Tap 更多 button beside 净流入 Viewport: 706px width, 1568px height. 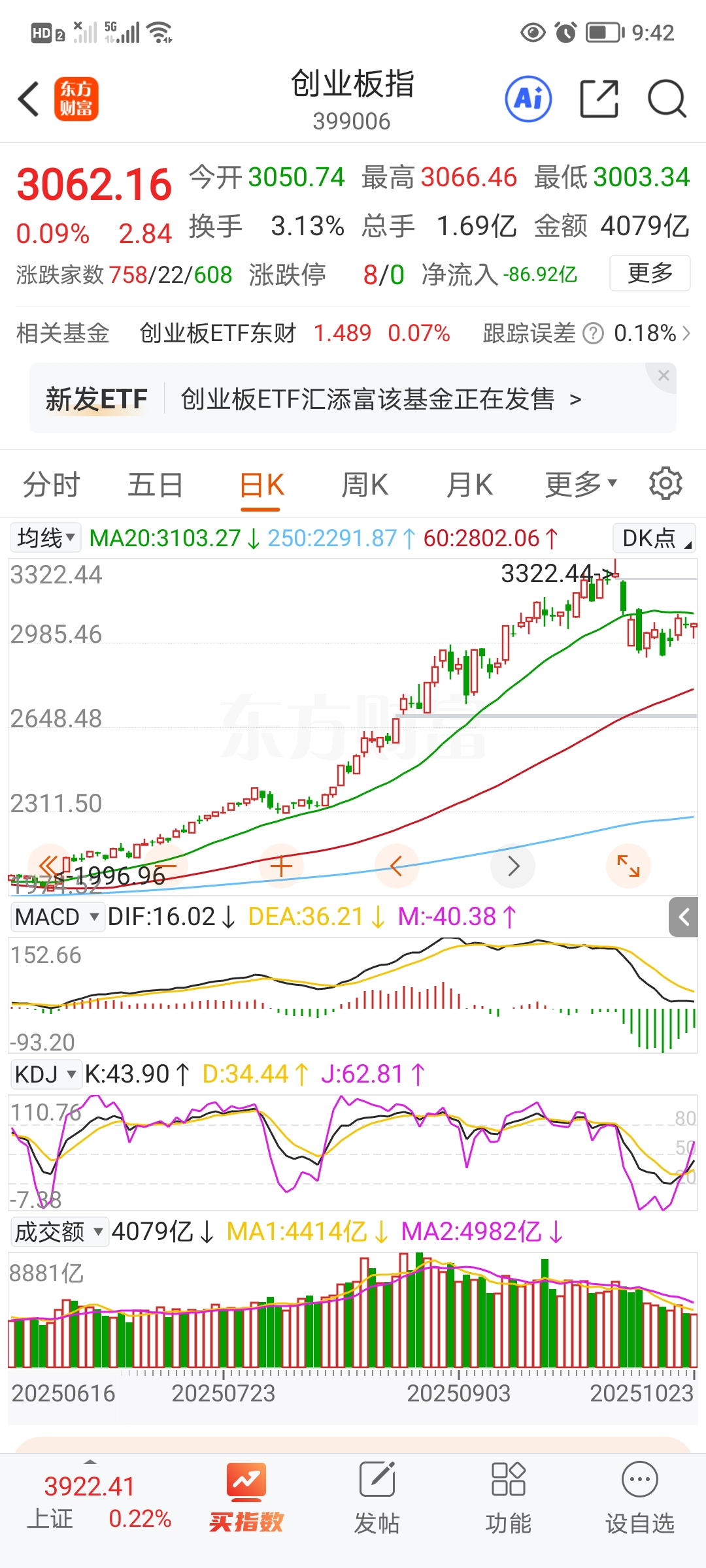tap(650, 273)
